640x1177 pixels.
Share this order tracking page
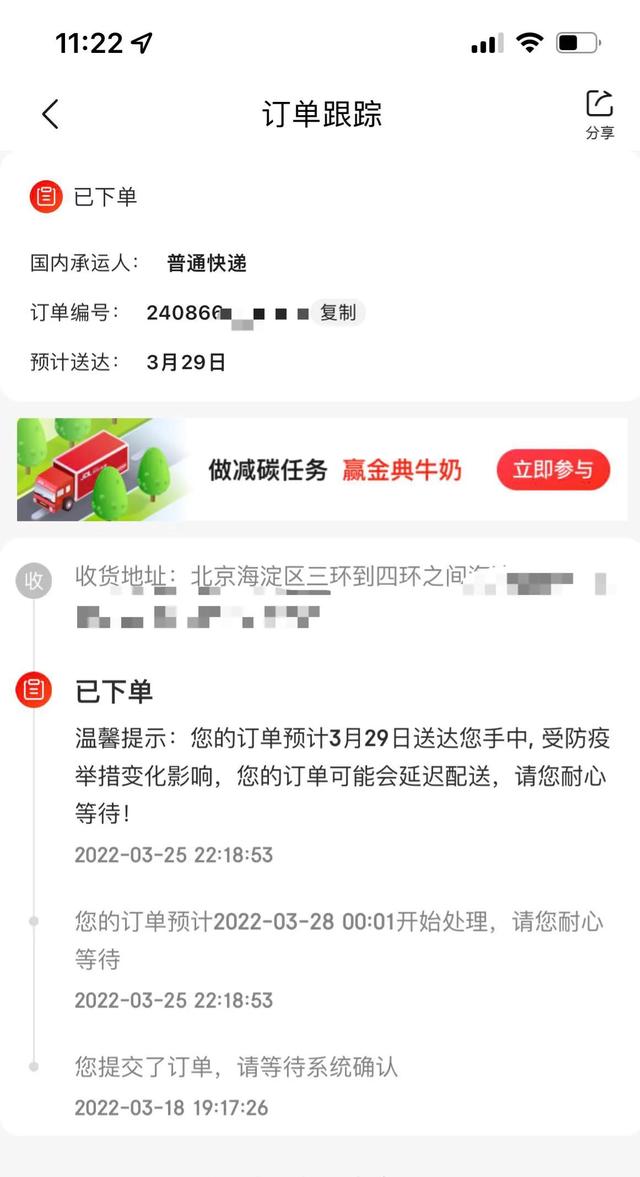(x=599, y=114)
